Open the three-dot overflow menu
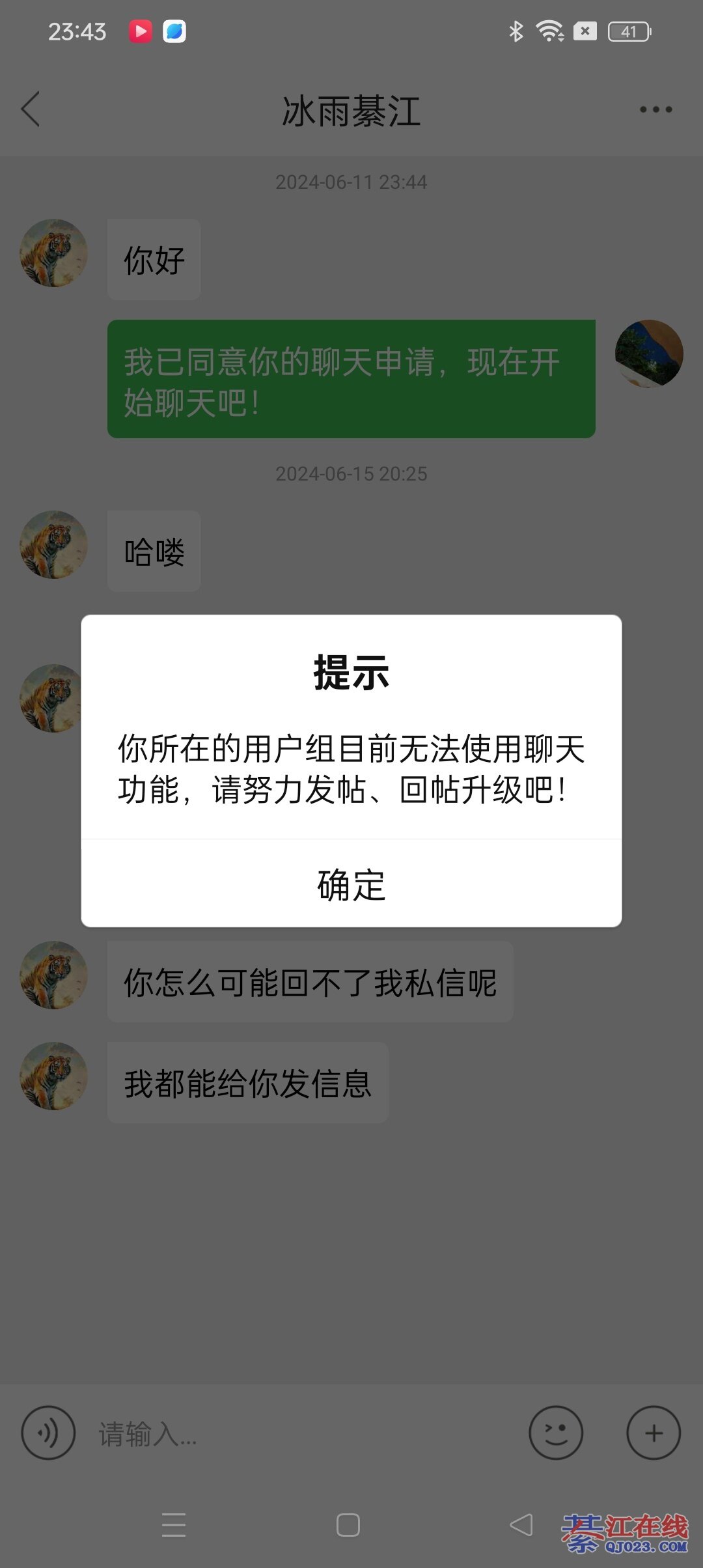 tap(655, 109)
